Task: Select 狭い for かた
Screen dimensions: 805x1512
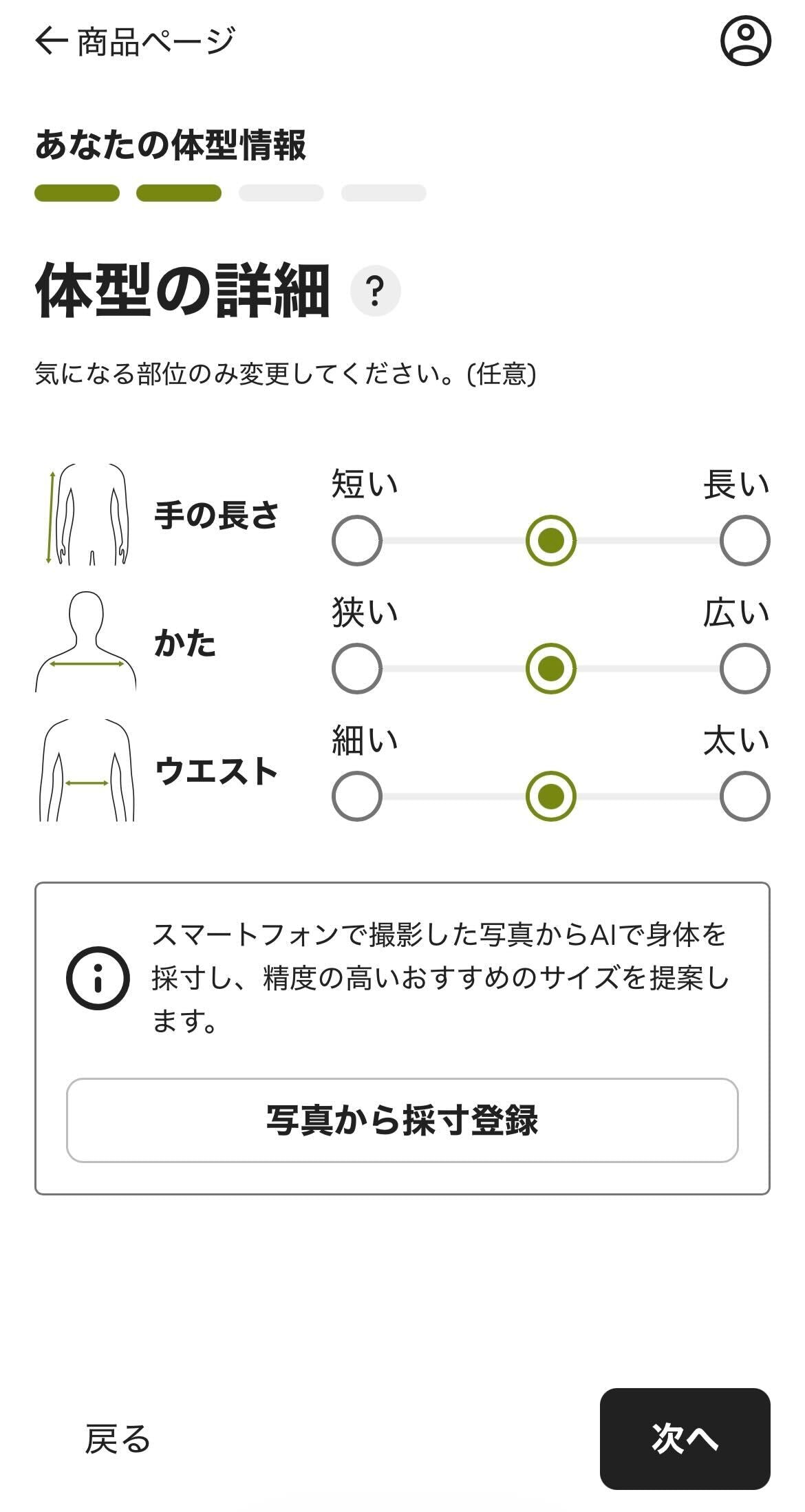Action: point(356,668)
